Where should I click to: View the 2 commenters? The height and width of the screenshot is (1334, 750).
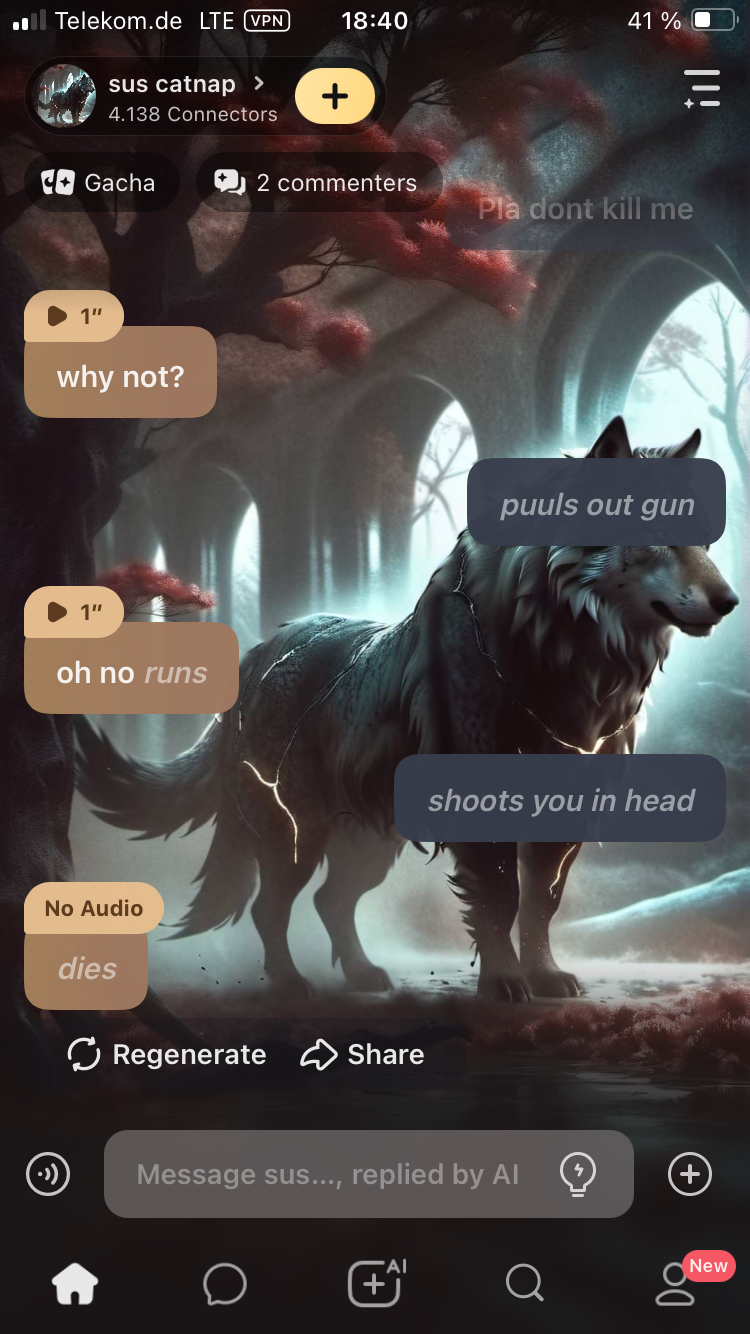click(318, 183)
